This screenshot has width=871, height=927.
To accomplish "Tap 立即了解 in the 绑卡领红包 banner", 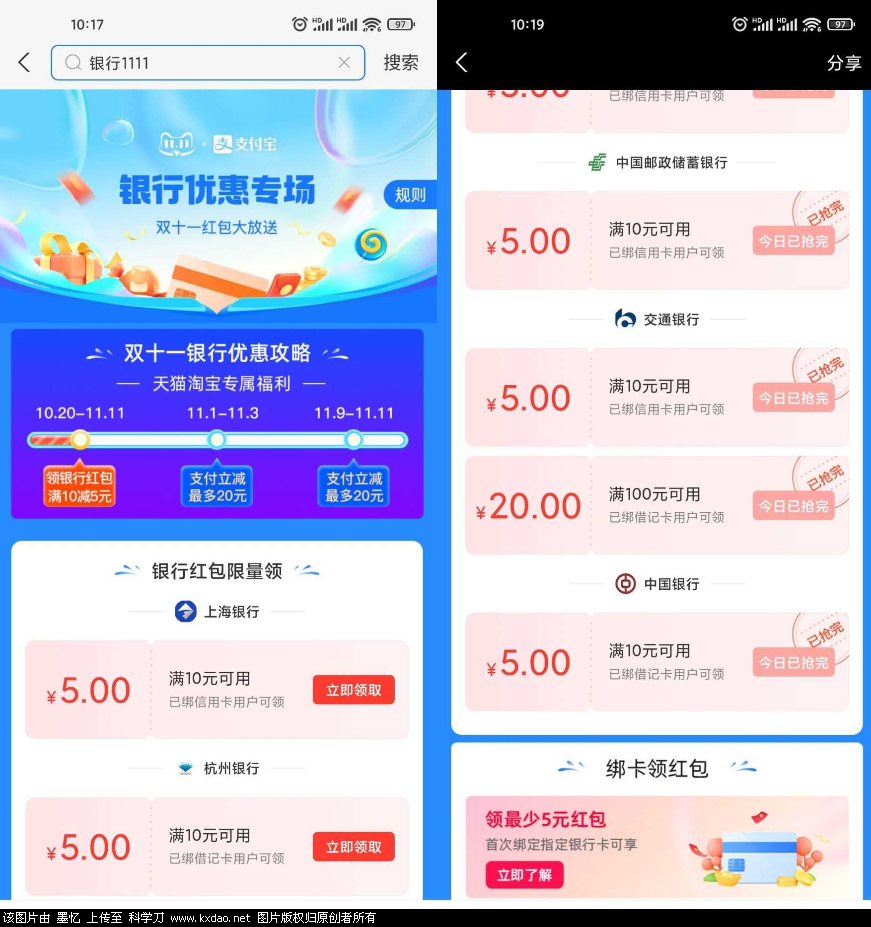I will click(x=524, y=875).
